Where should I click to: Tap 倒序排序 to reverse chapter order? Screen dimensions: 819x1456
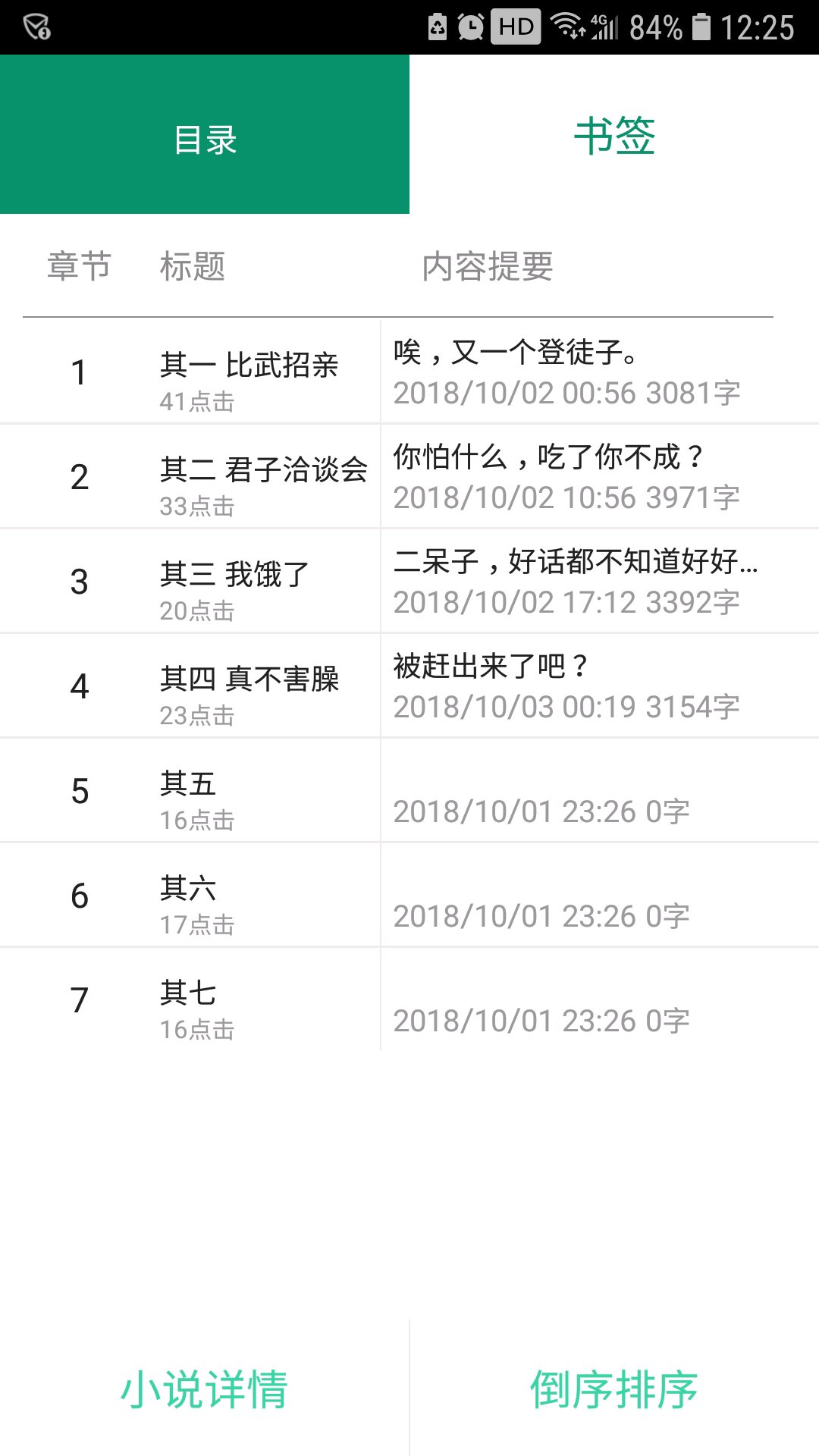point(614,1389)
